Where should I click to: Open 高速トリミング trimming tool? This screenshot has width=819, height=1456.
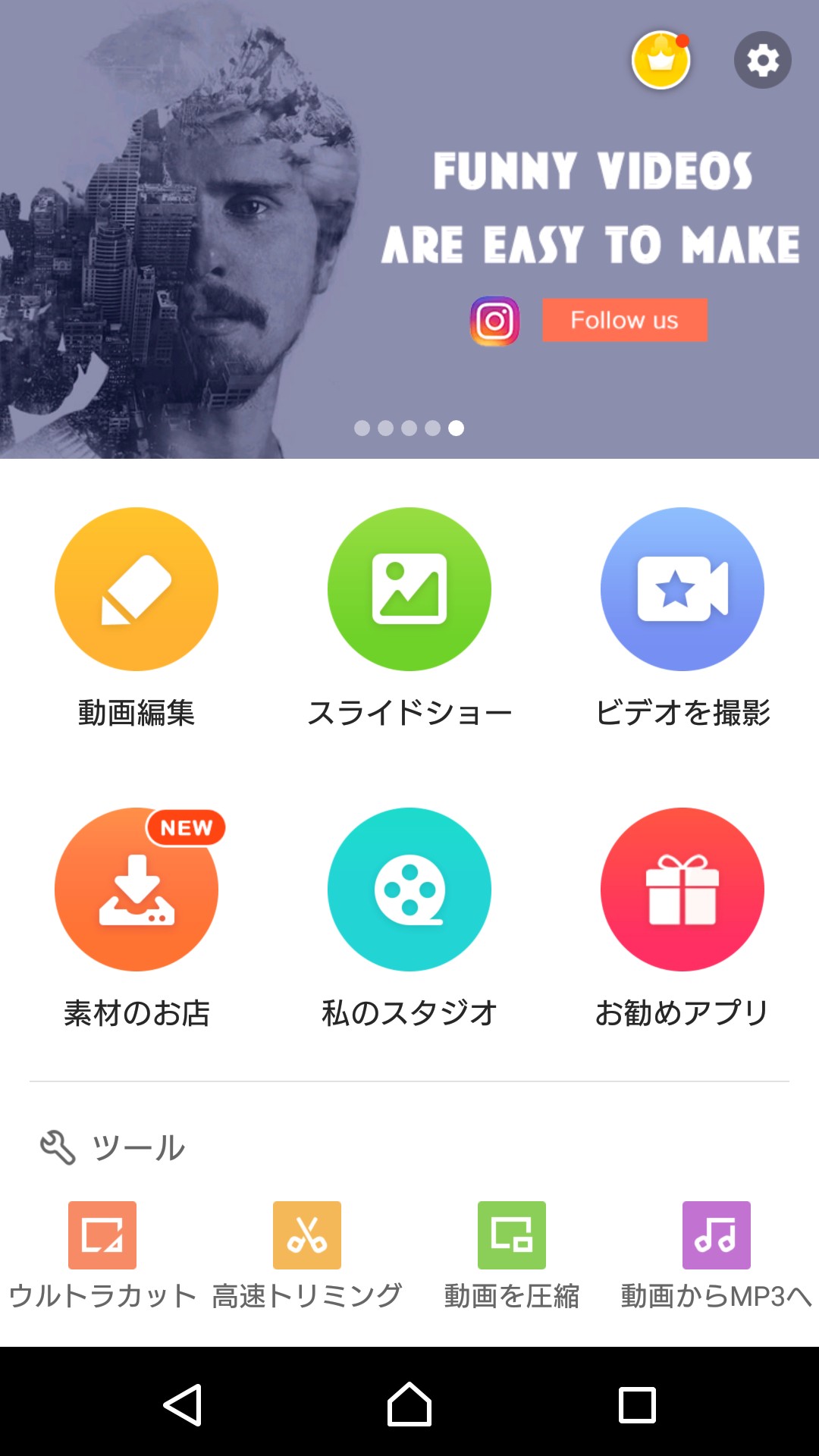click(307, 1235)
